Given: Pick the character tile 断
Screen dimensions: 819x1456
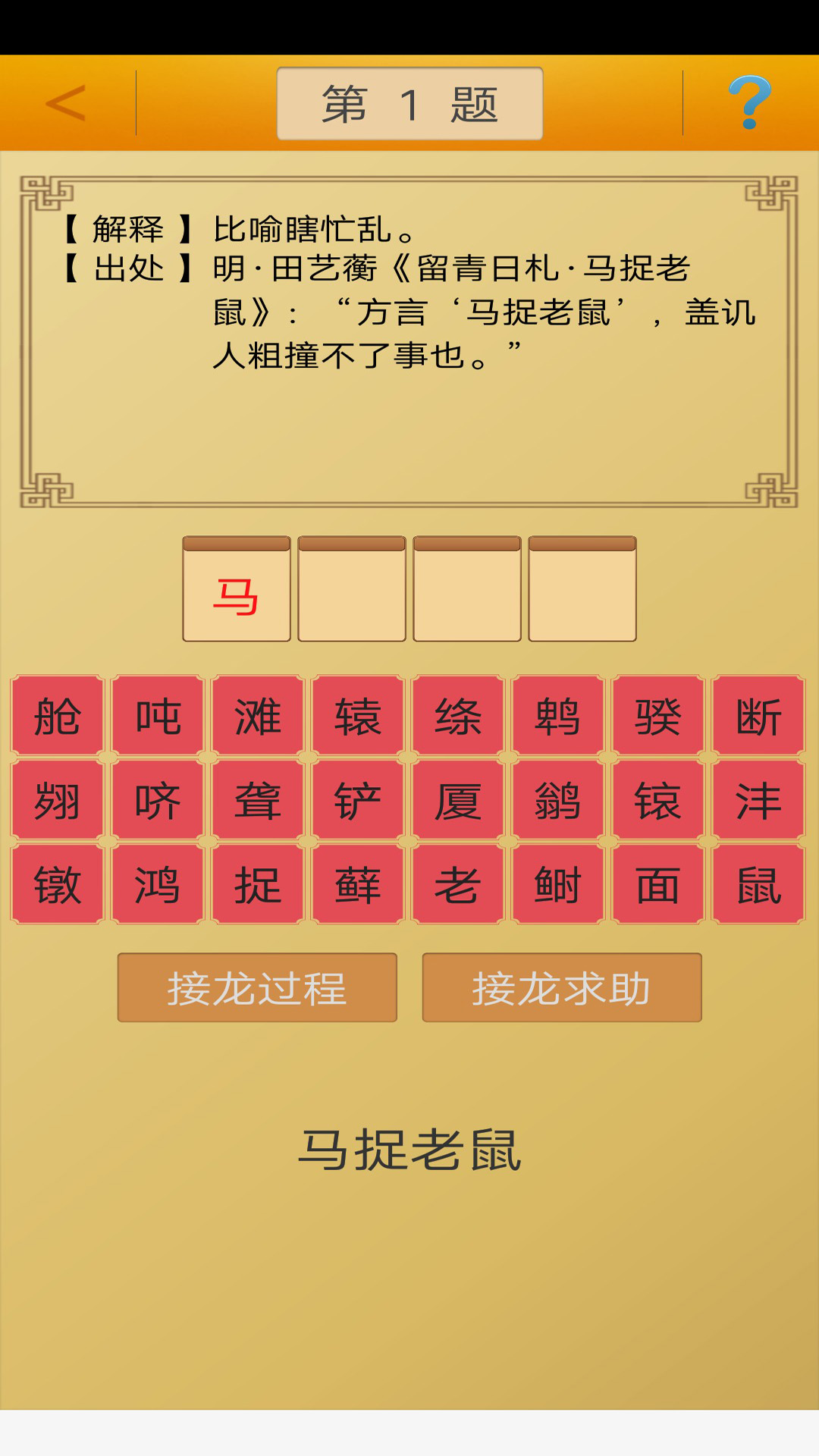Looking at the screenshot, I should click(x=758, y=716).
